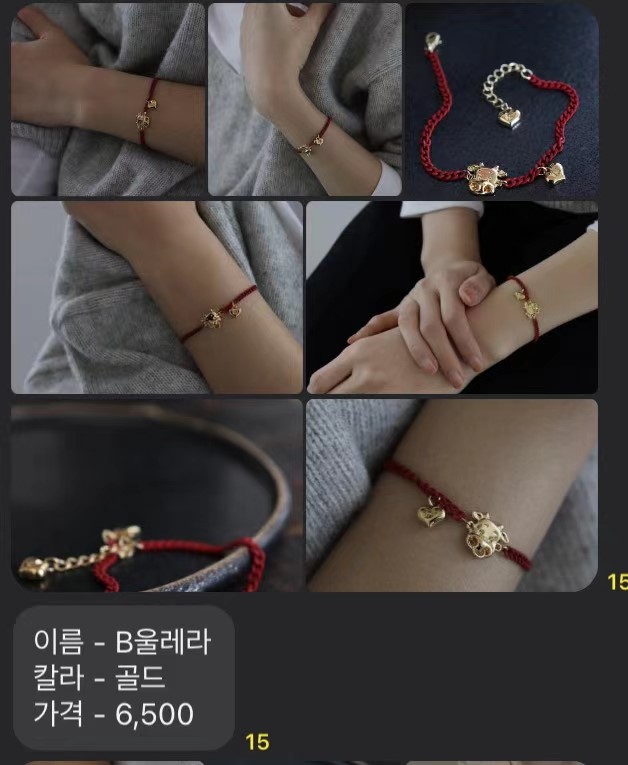Open close-up of heart and ox charms on wrist

[451, 495]
